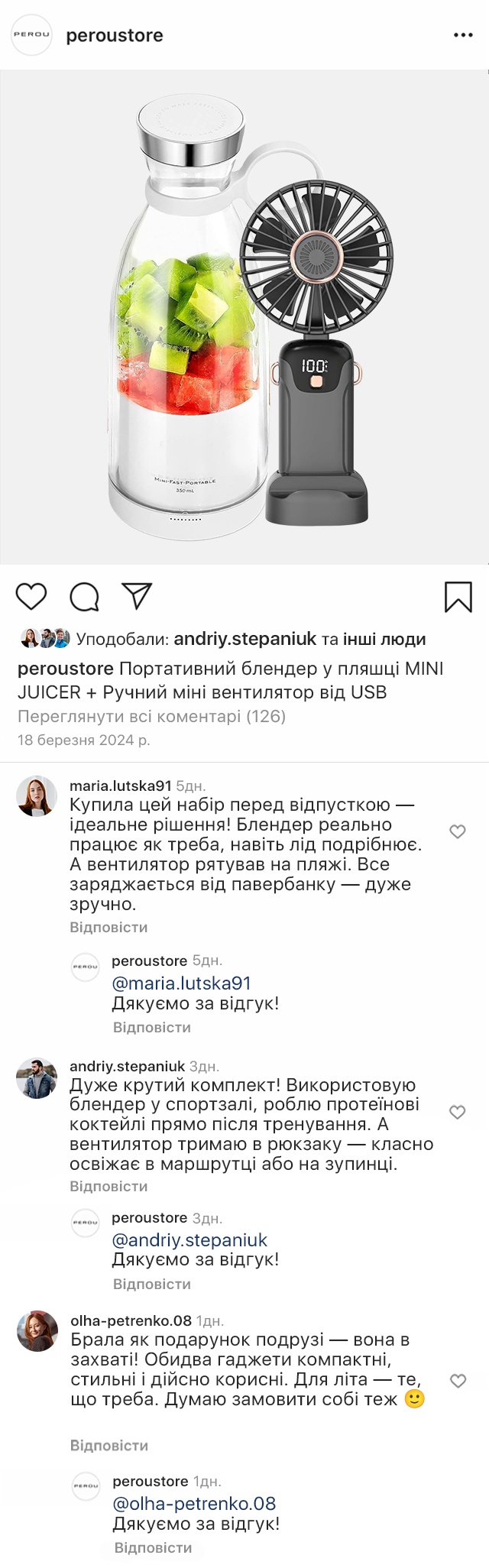Reply to maria.lutska91's comment
Screen dimensions: 489x1568
pos(108,927)
